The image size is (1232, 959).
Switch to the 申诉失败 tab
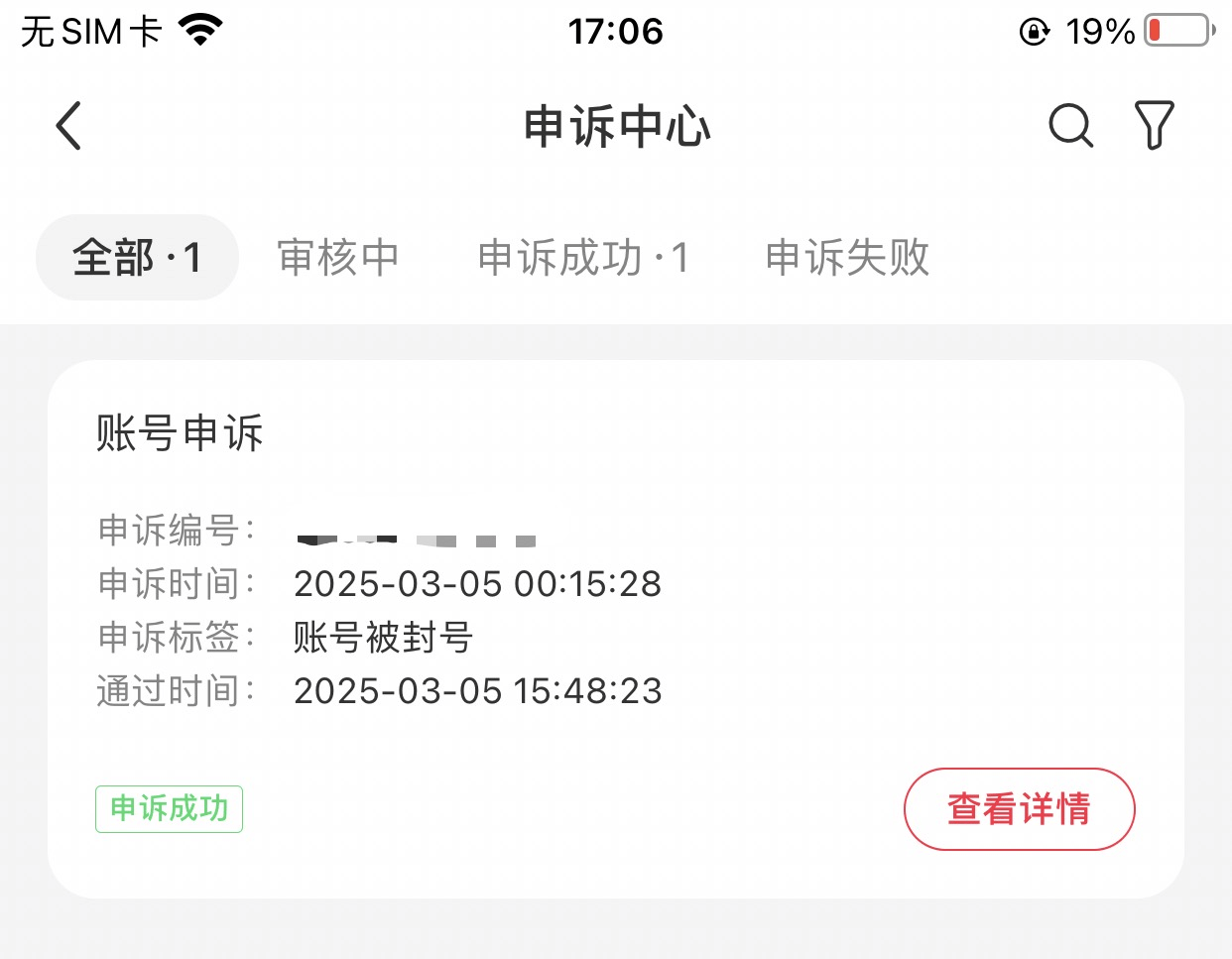(847, 258)
